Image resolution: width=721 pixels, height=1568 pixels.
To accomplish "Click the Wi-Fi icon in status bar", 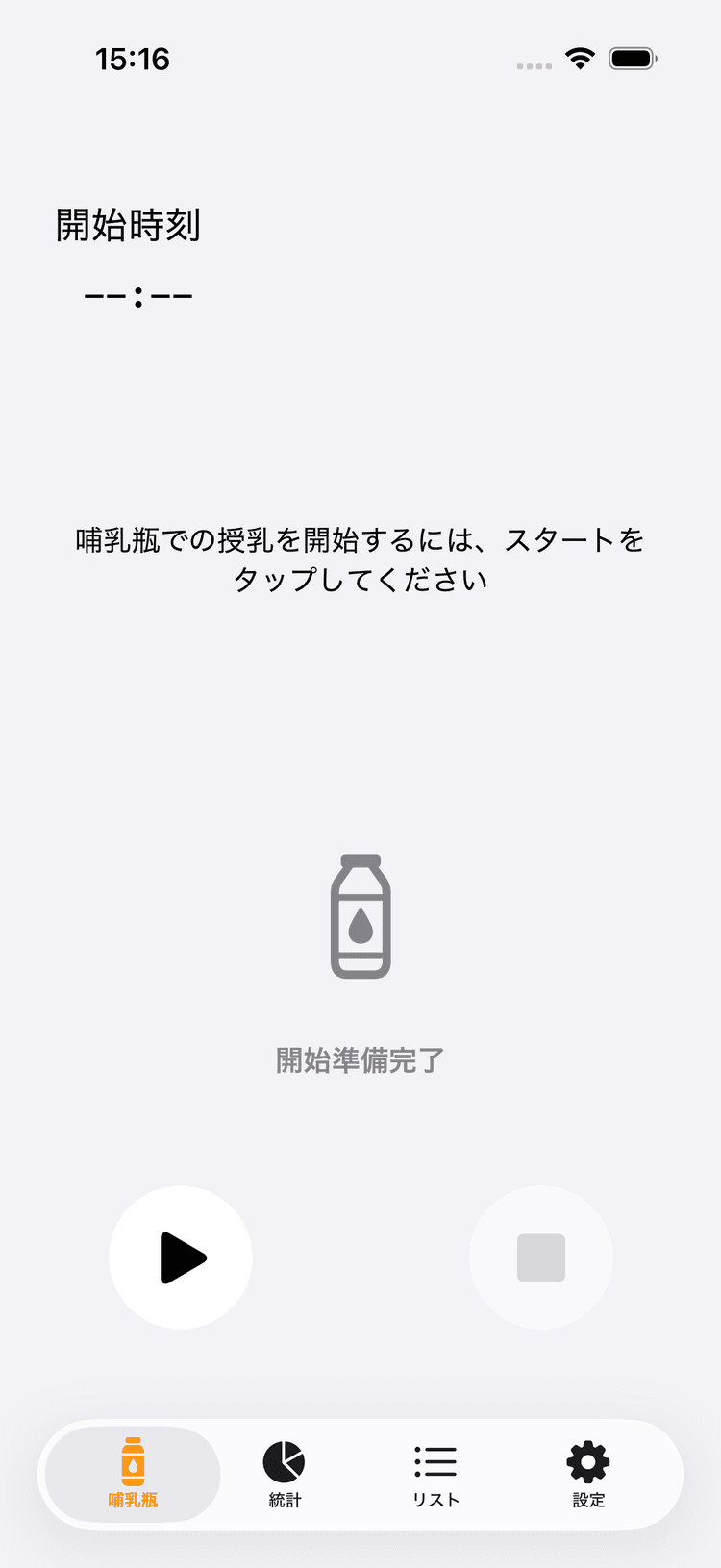I will coord(579,58).
